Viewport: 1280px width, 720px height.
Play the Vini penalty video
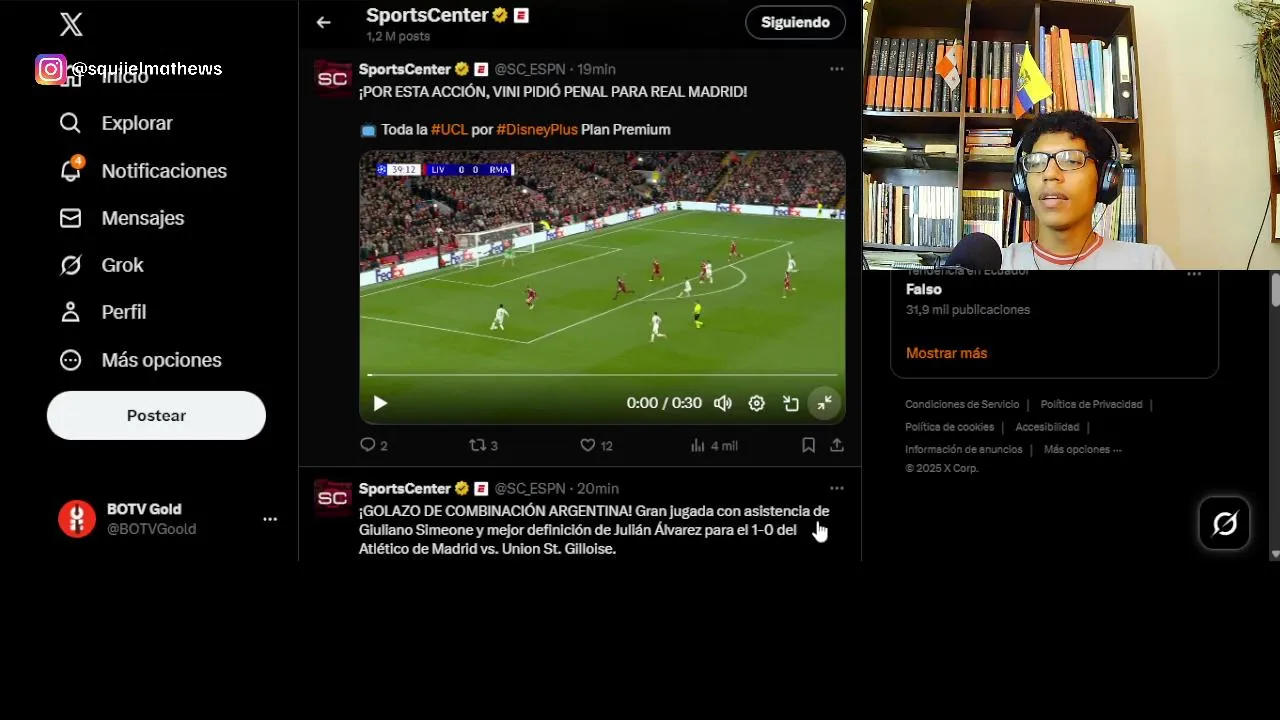(380, 403)
